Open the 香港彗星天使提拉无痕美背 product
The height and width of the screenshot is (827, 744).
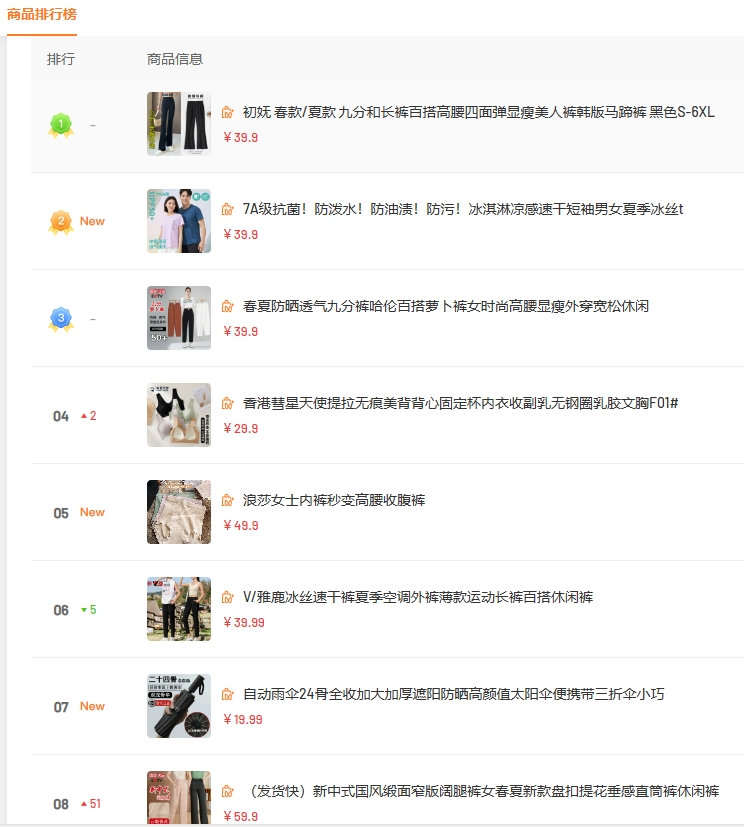[x=460, y=403]
